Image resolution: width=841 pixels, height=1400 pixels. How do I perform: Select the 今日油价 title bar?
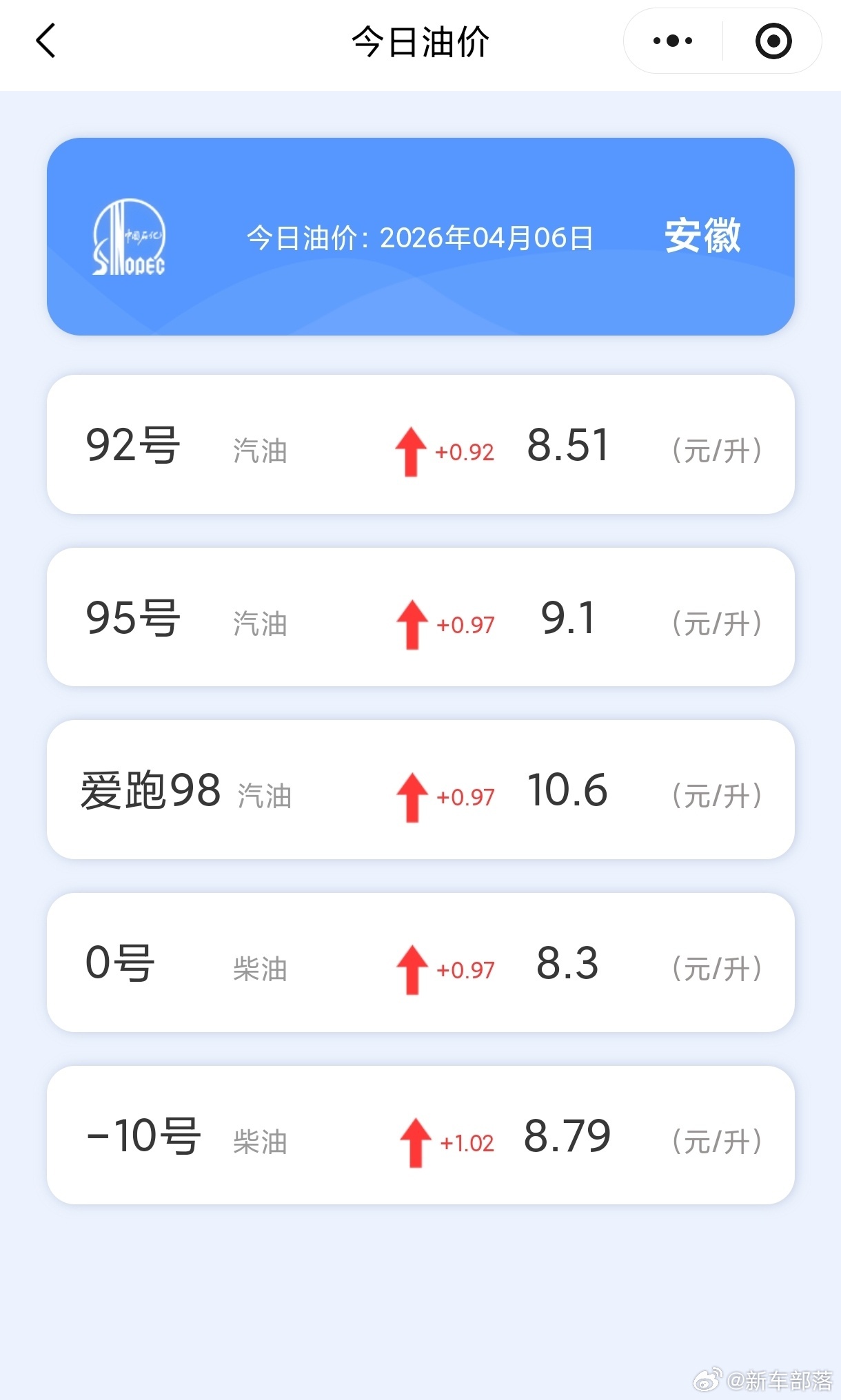pos(420,41)
